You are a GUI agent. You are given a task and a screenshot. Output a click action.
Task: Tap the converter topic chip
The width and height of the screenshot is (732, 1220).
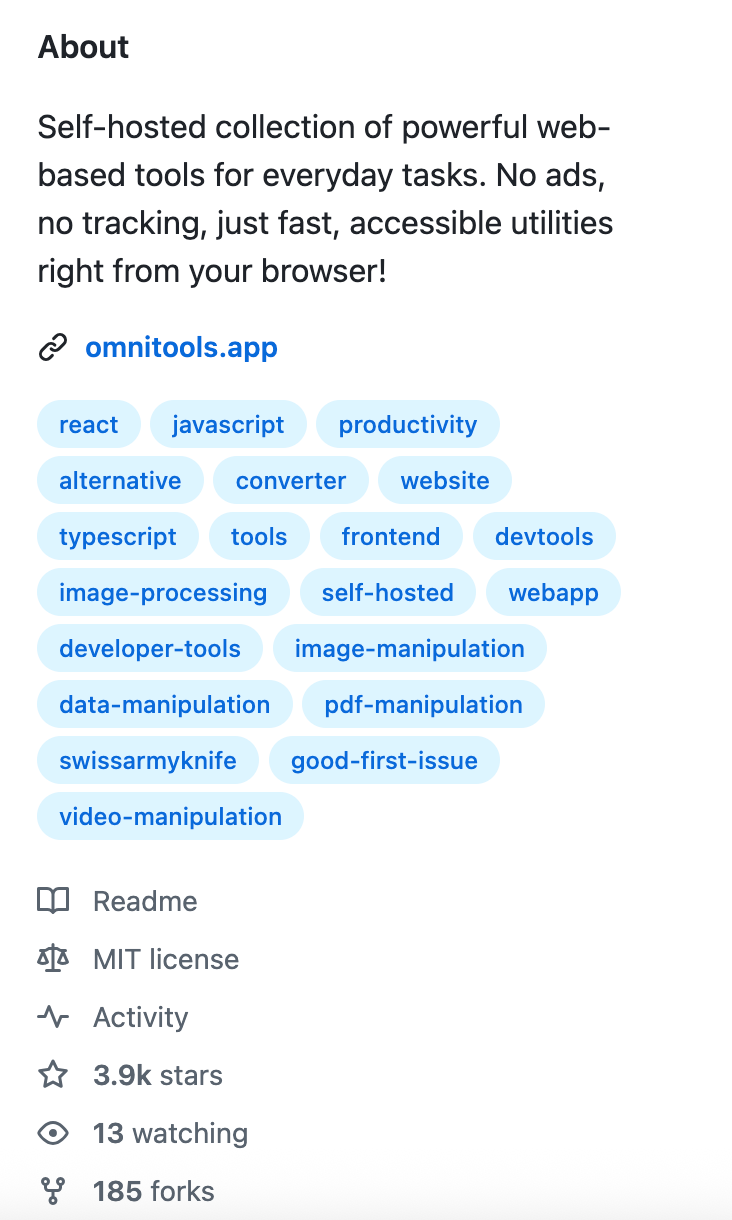[x=290, y=481]
